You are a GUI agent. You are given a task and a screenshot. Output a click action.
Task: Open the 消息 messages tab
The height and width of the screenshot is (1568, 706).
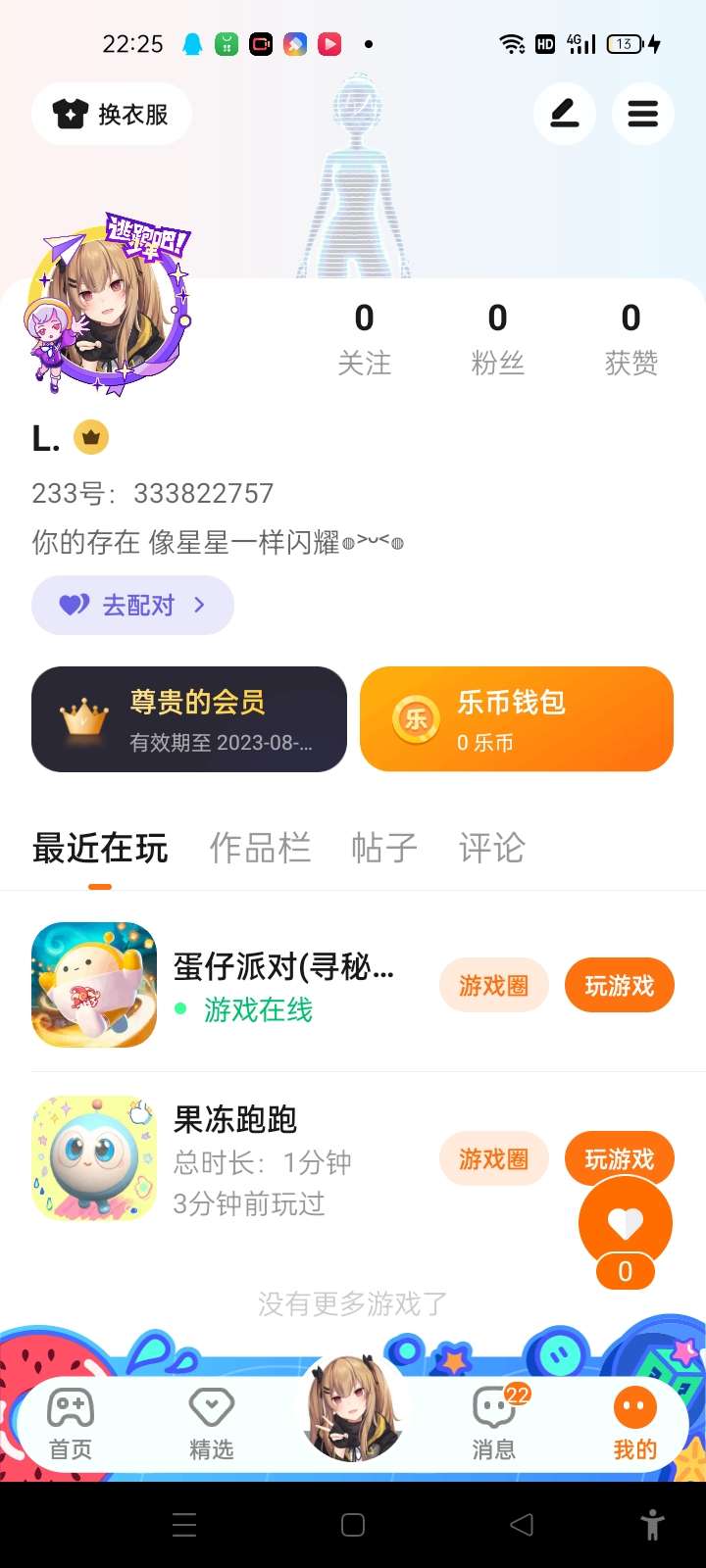click(x=494, y=1423)
